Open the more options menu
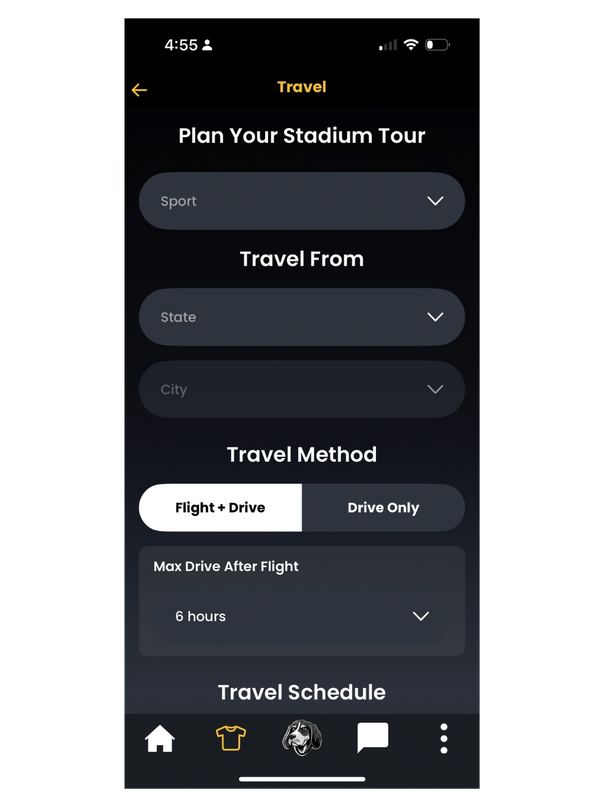 click(443, 739)
